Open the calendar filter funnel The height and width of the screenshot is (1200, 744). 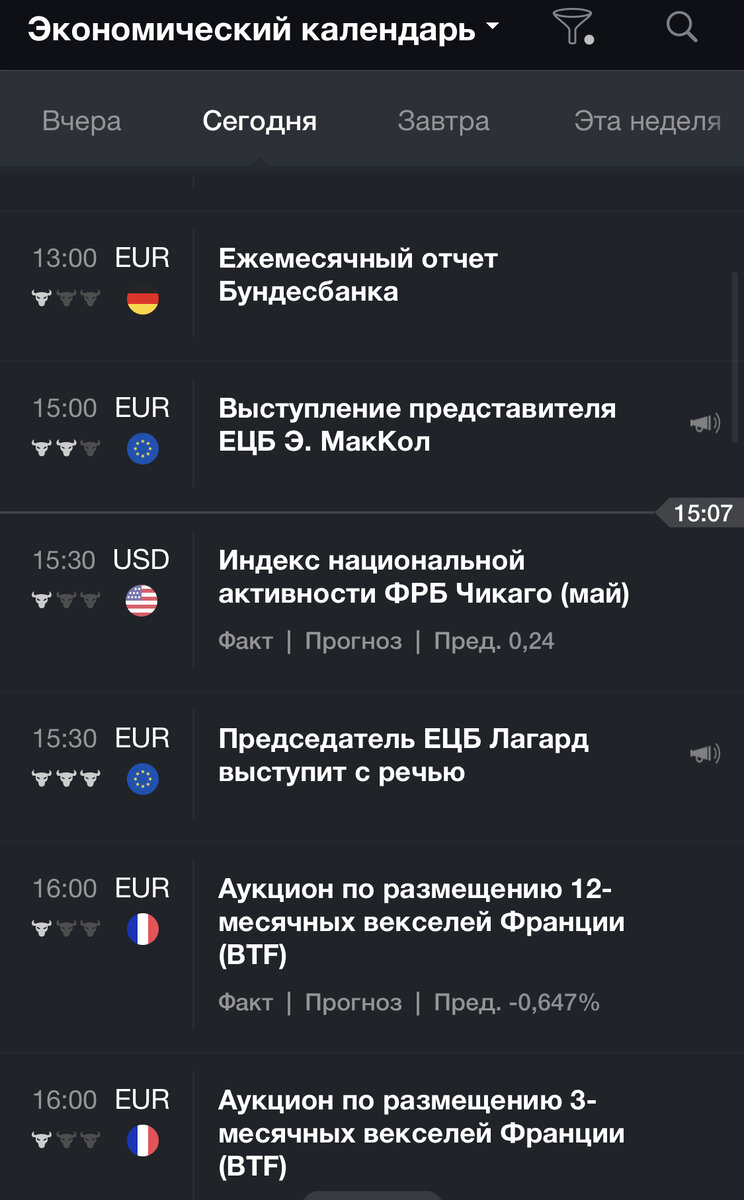[x=574, y=26]
